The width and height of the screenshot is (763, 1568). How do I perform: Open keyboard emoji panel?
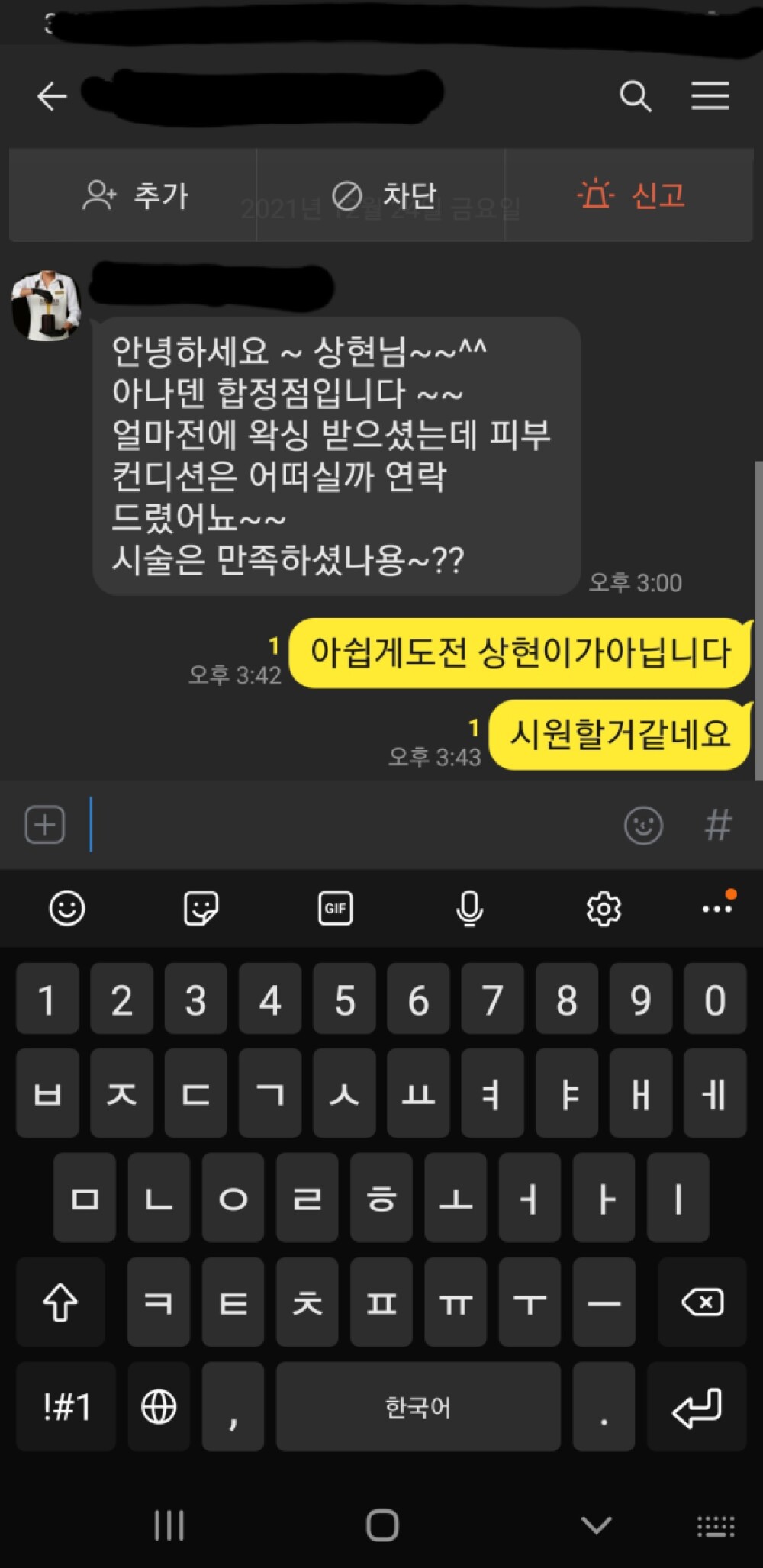(x=67, y=908)
